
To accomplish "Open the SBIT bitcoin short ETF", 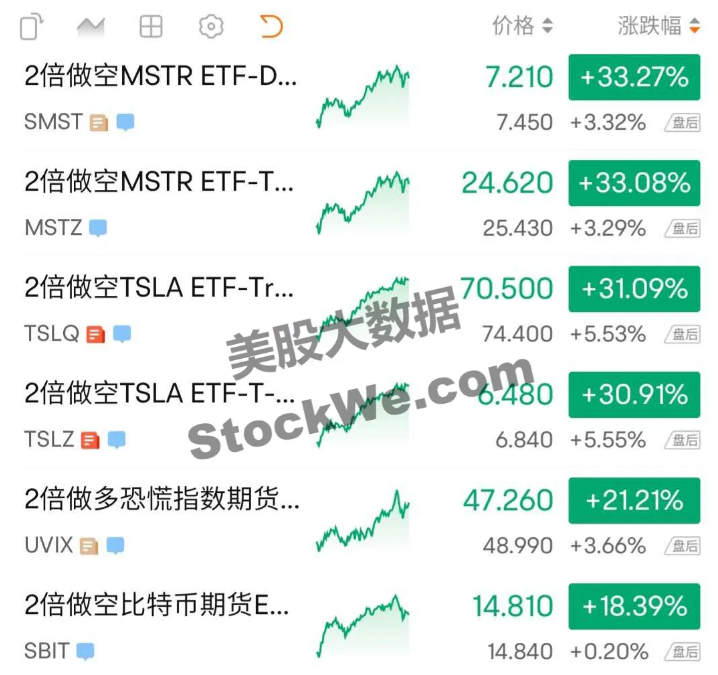I will pos(160,627).
